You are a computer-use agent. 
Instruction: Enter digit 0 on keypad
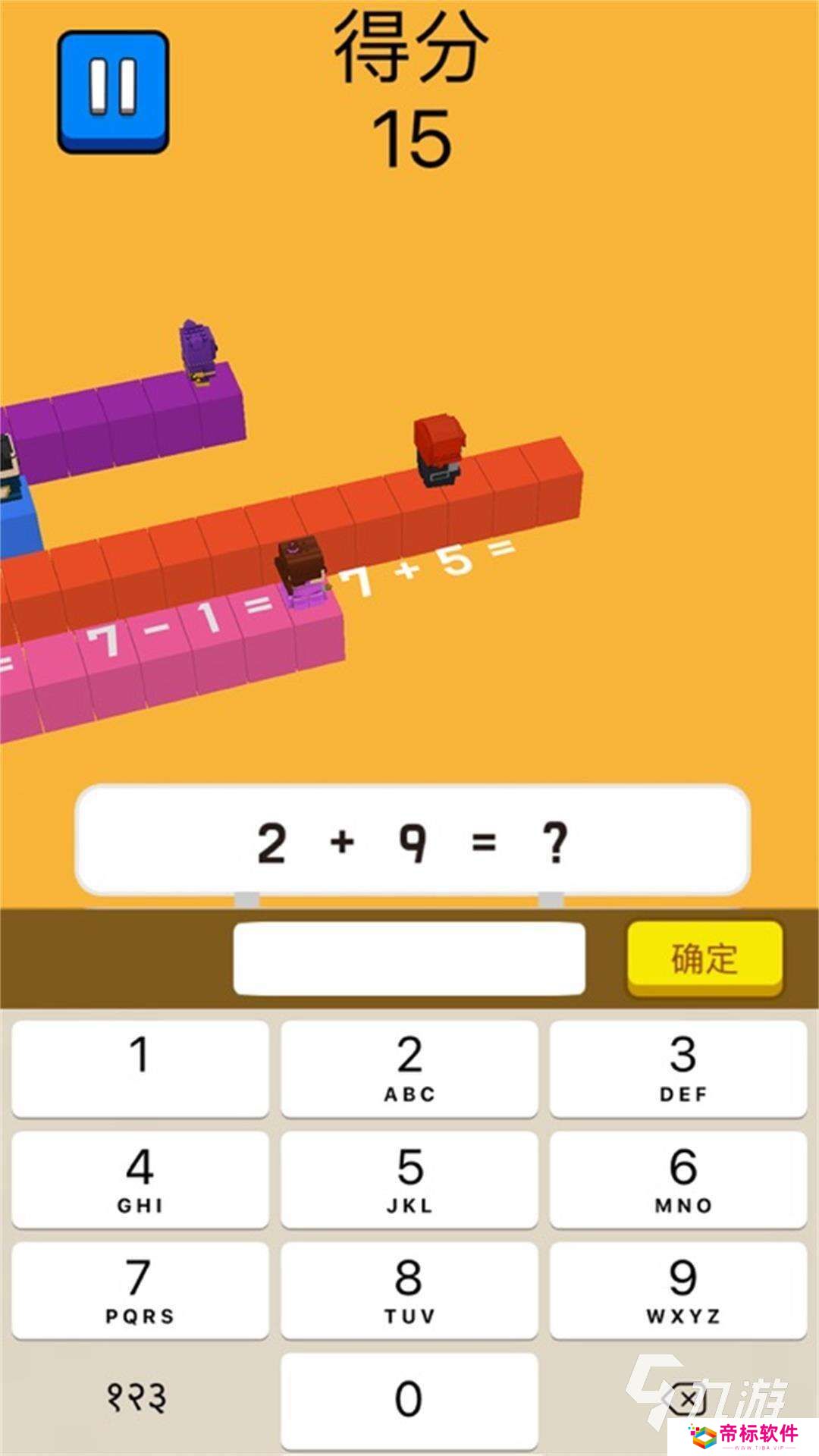[409, 1399]
